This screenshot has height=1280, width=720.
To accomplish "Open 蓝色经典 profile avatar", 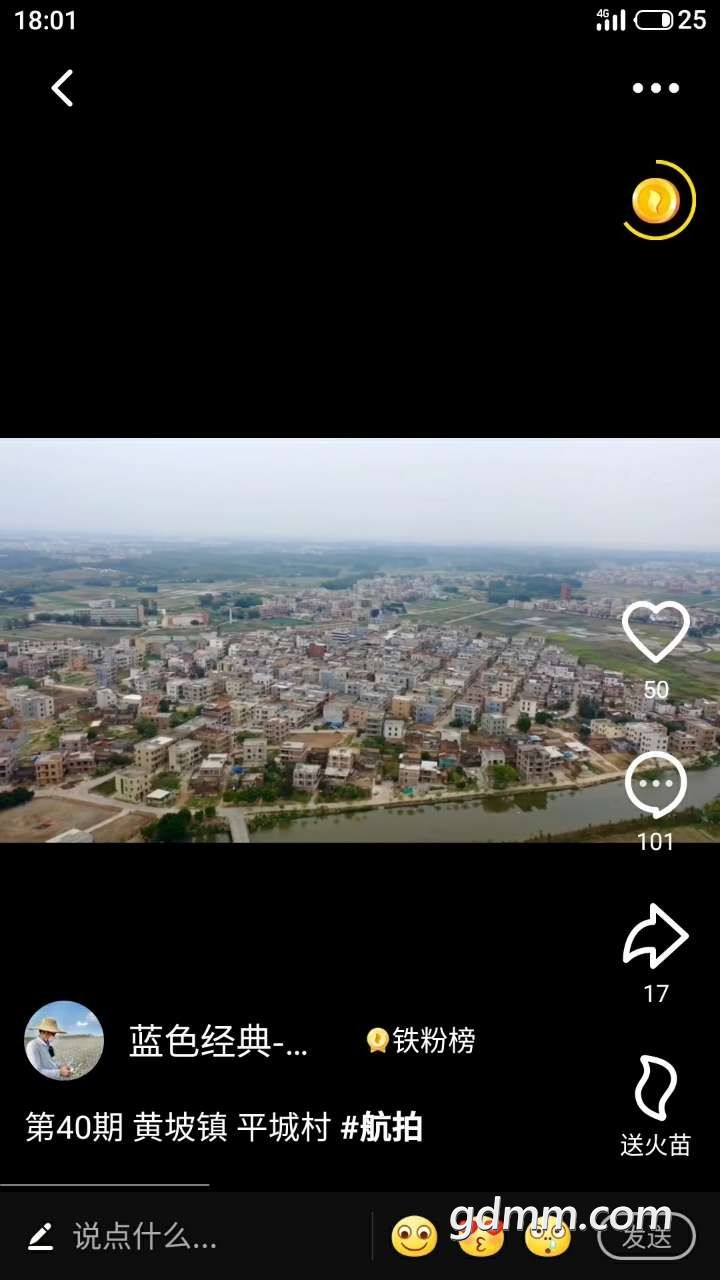I will pyautogui.click(x=64, y=1041).
